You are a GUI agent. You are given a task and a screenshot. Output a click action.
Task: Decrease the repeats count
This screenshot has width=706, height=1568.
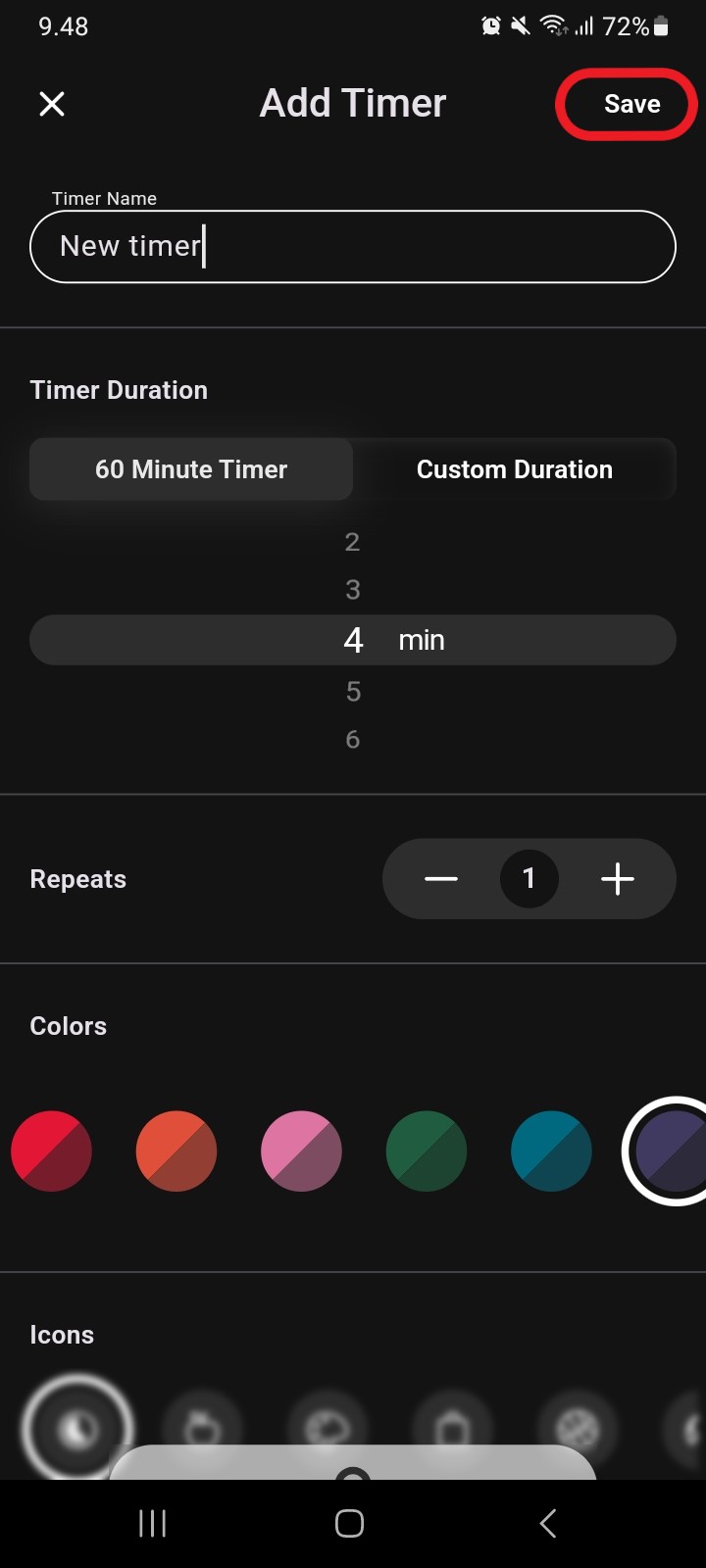[441, 879]
